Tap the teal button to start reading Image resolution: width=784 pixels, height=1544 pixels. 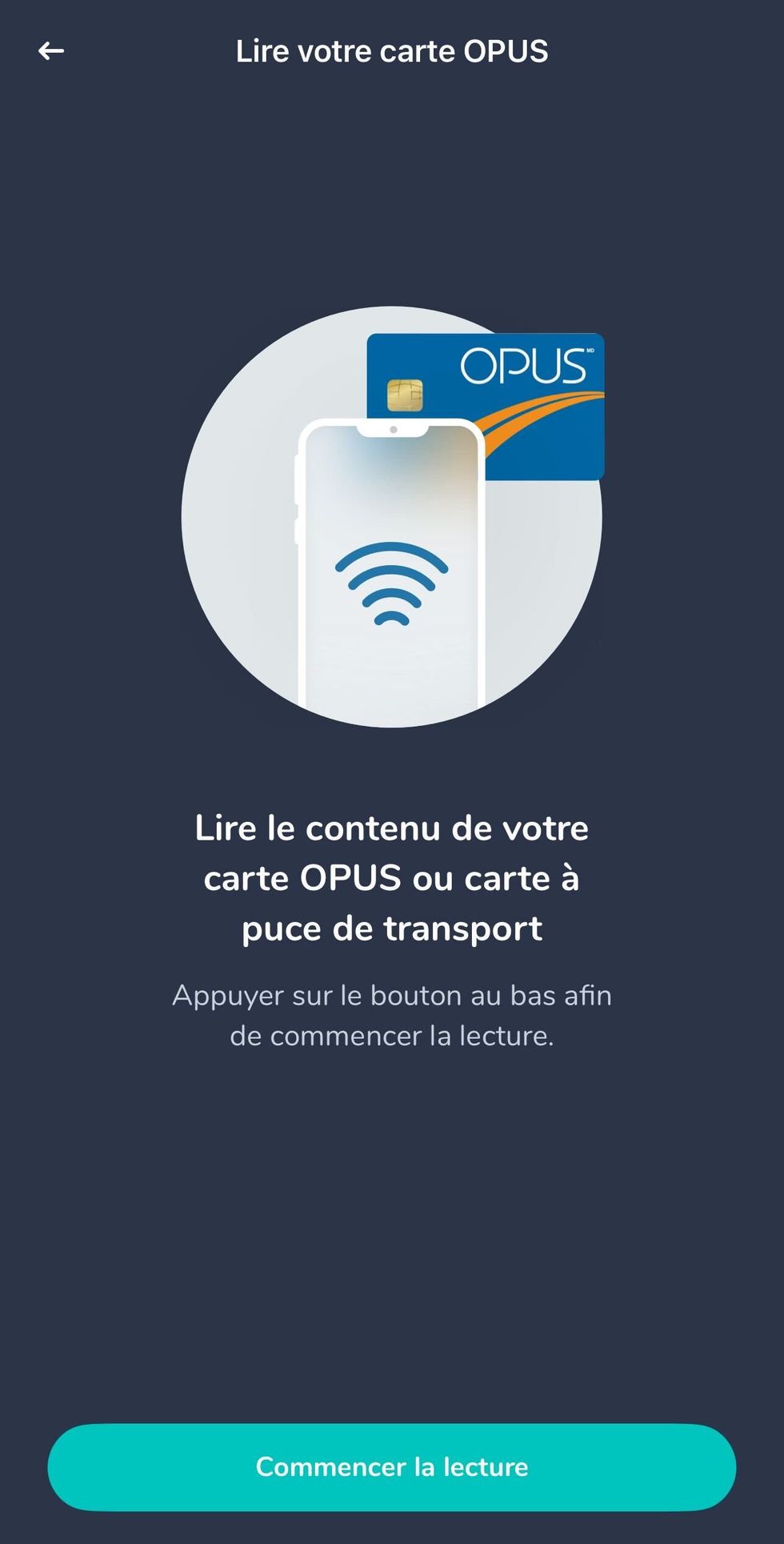click(x=392, y=1467)
